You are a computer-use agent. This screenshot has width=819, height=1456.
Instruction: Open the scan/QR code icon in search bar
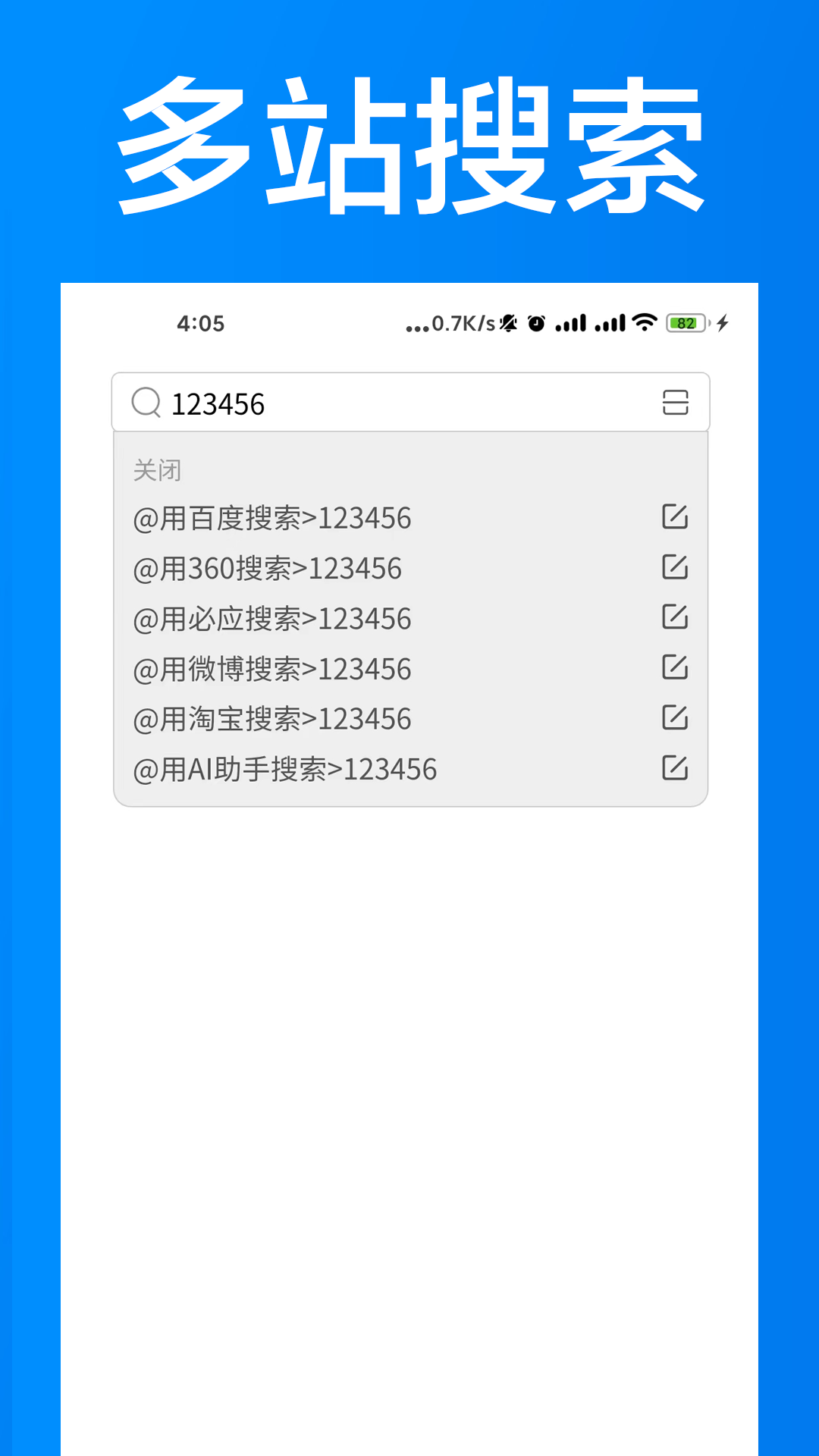pos(676,403)
